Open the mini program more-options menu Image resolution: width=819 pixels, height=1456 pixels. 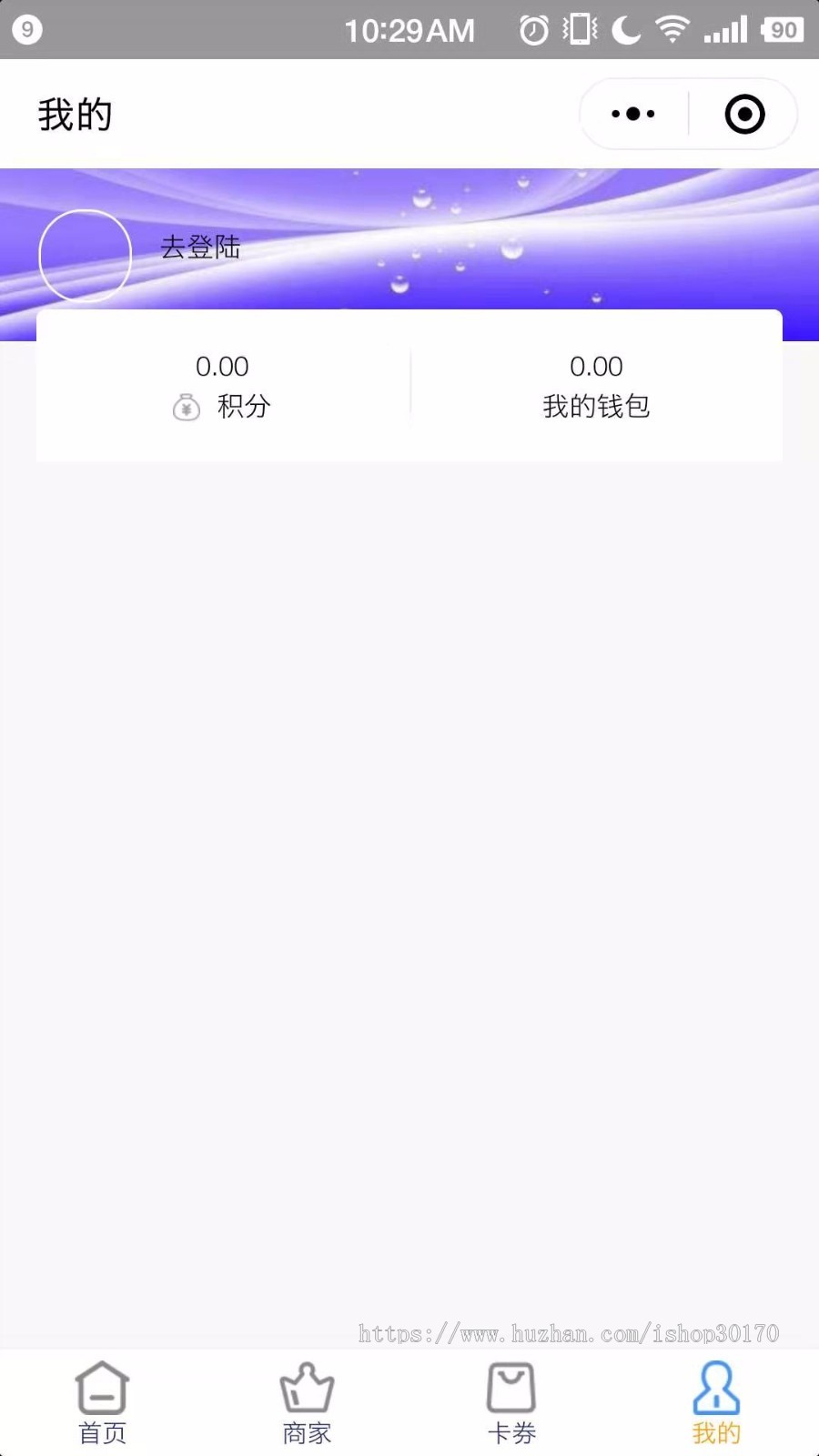click(x=633, y=114)
